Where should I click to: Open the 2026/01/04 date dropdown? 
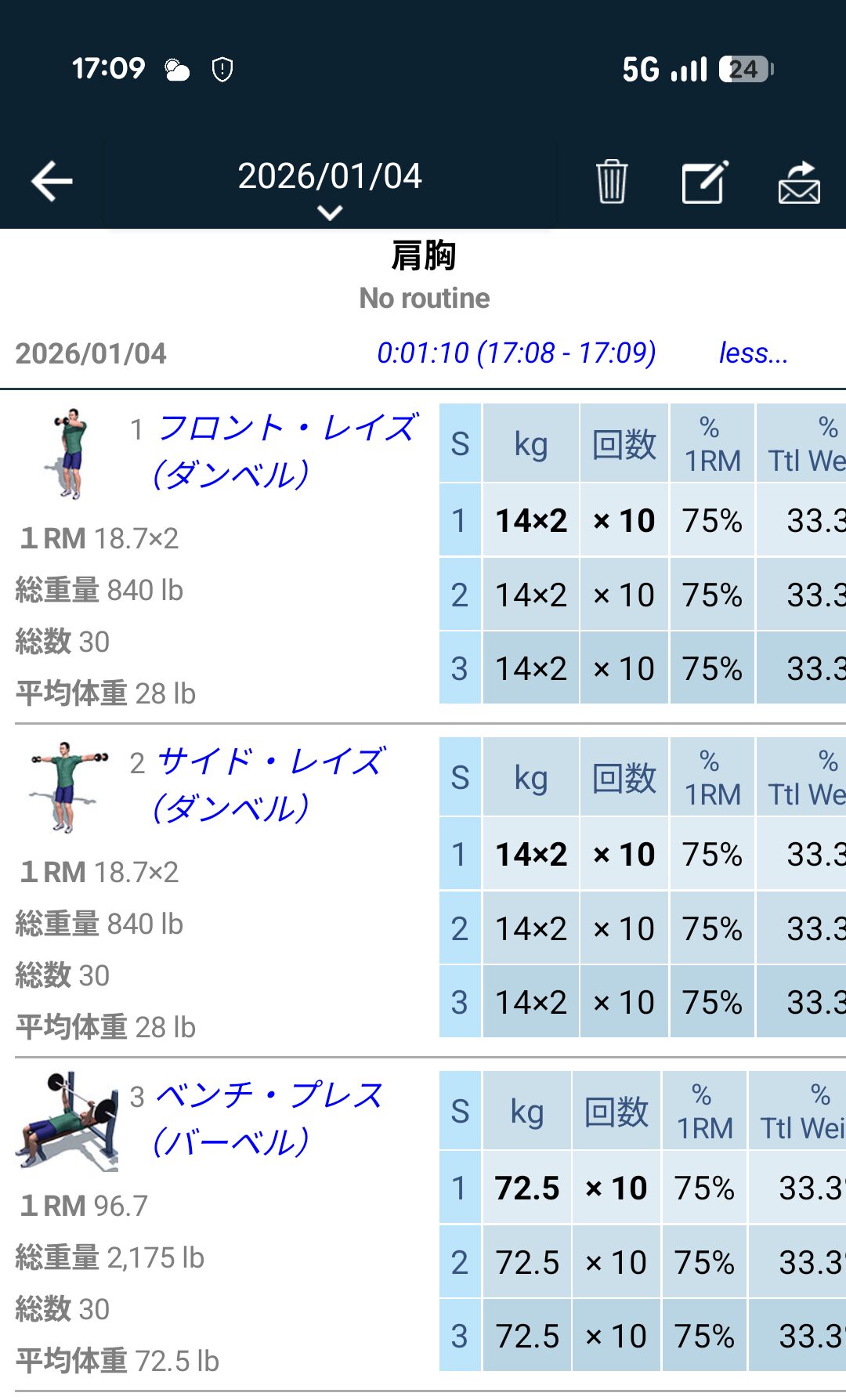[330, 188]
